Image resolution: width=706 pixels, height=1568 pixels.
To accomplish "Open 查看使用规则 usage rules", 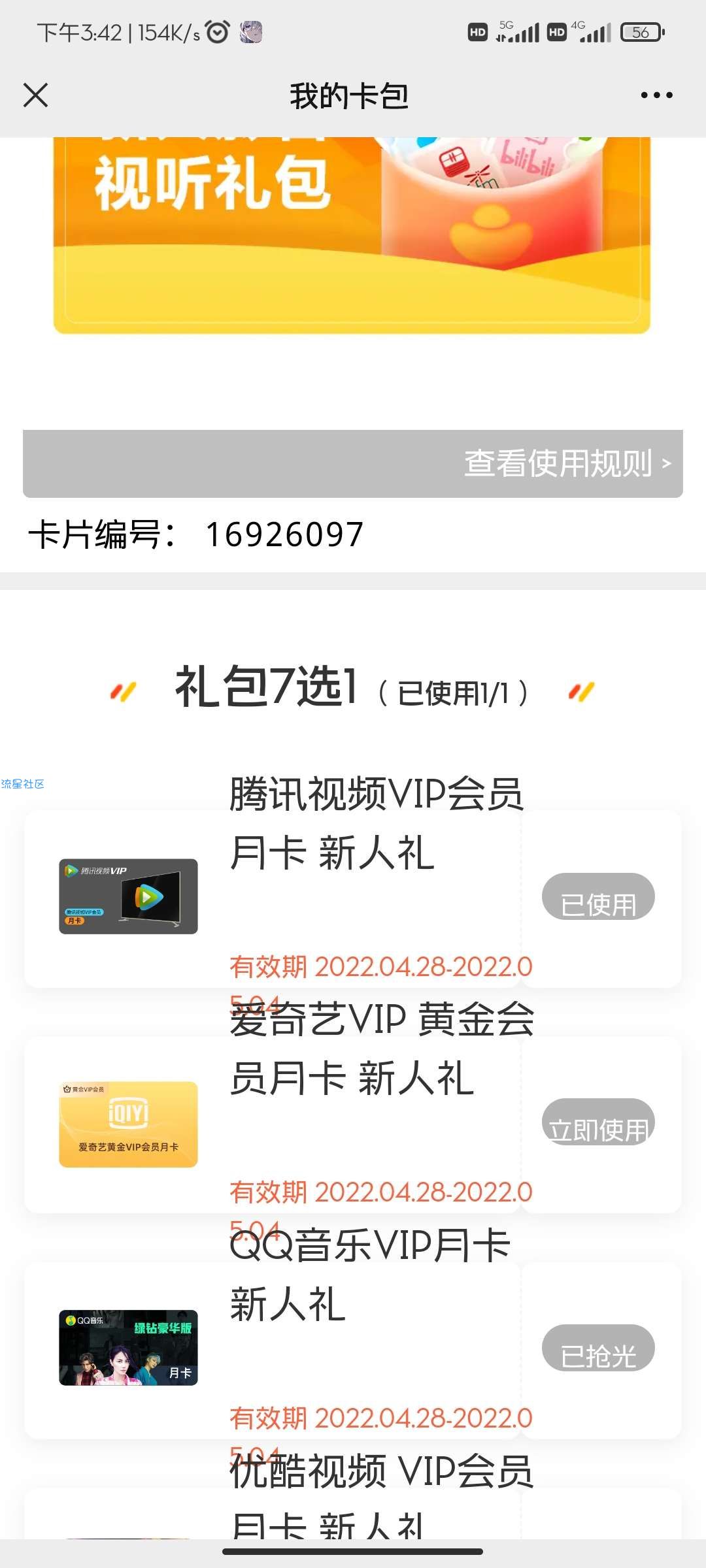I will point(567,463).
